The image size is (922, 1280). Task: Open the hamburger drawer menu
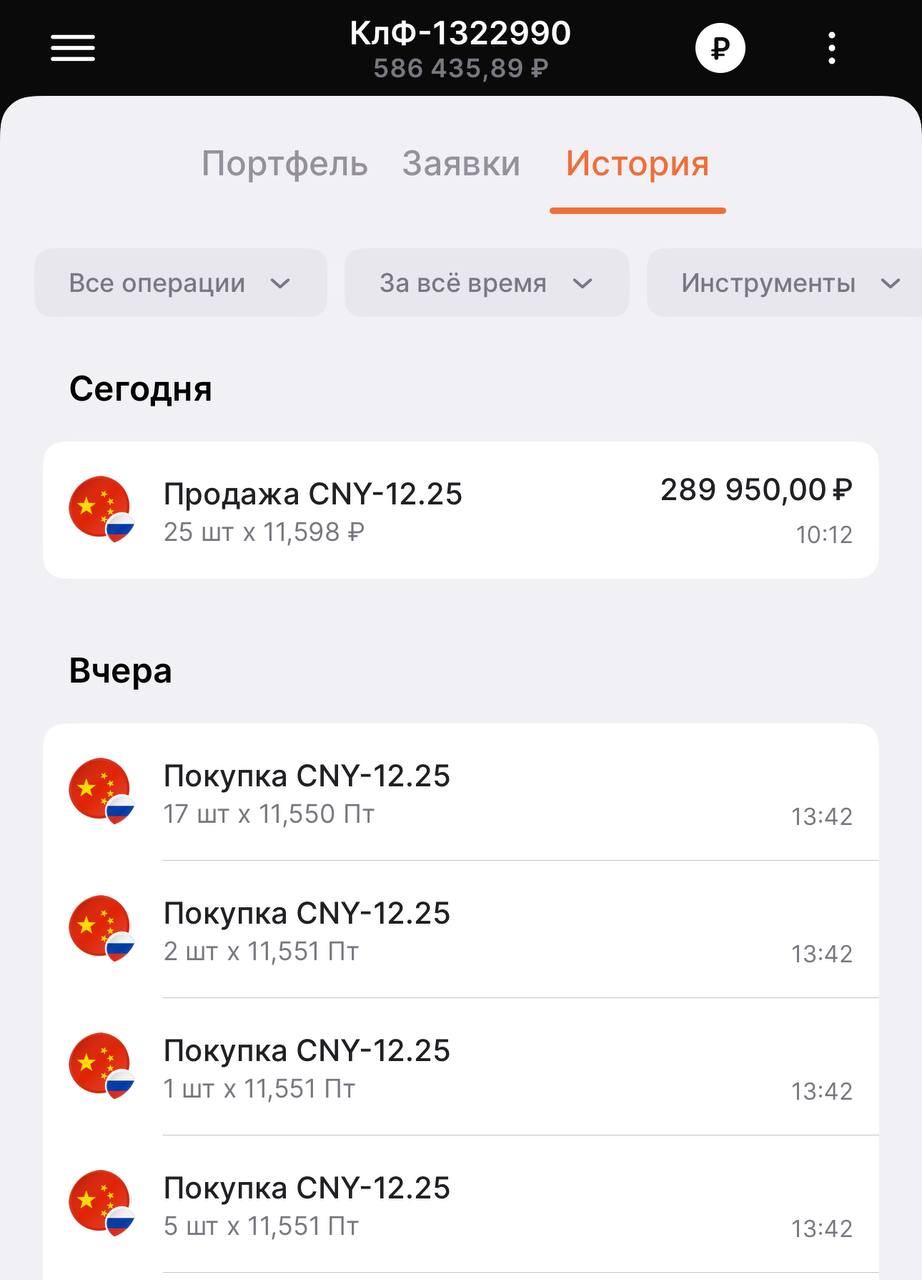tap(72, 48)
